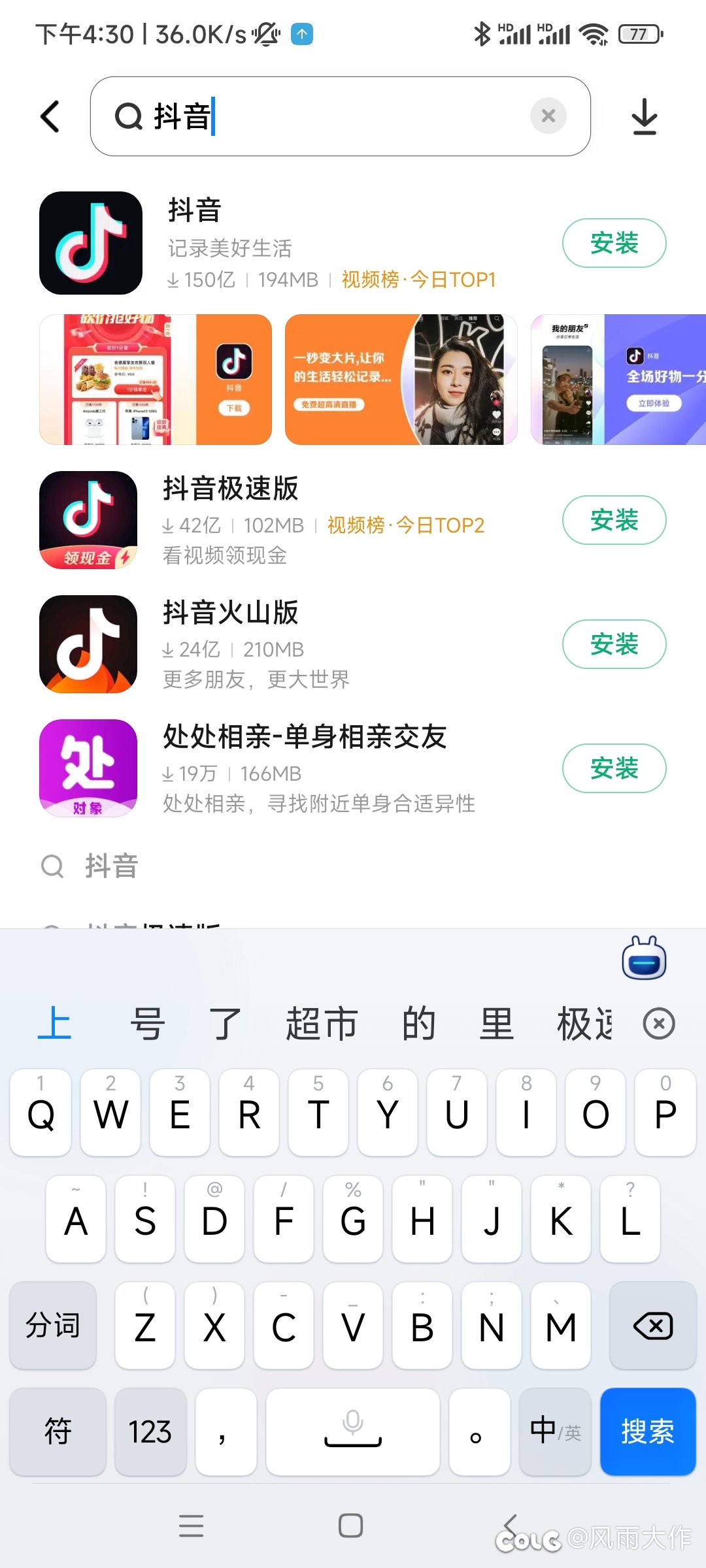This screenshot has width=706, height=1568.
Task: View the orange 一秒变大片 preview banner
Action: pyautogui.click(x=401, y=380)
